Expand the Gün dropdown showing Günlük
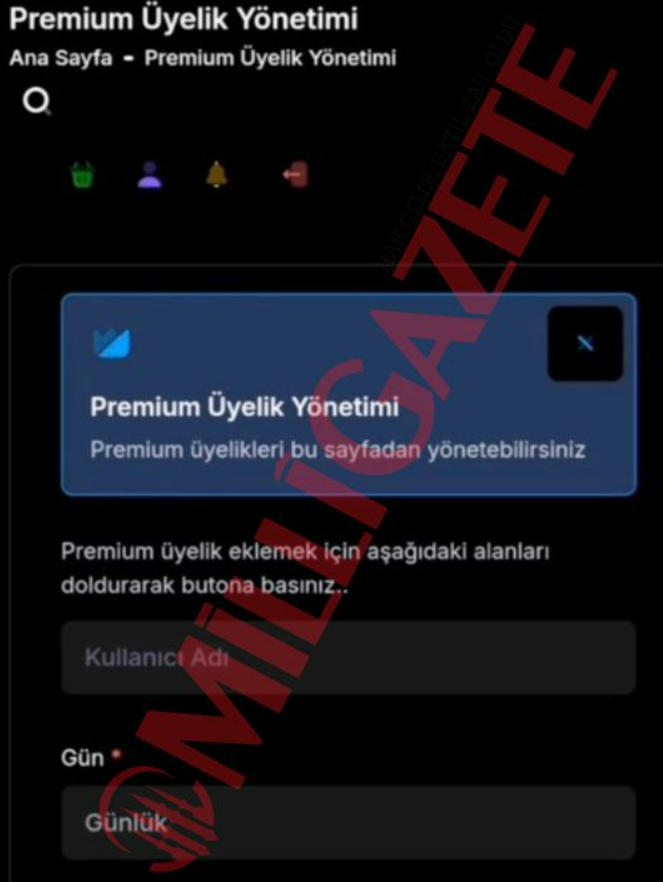Image resolution: width=663 pixels, height=882 pixels. [348, 823]
